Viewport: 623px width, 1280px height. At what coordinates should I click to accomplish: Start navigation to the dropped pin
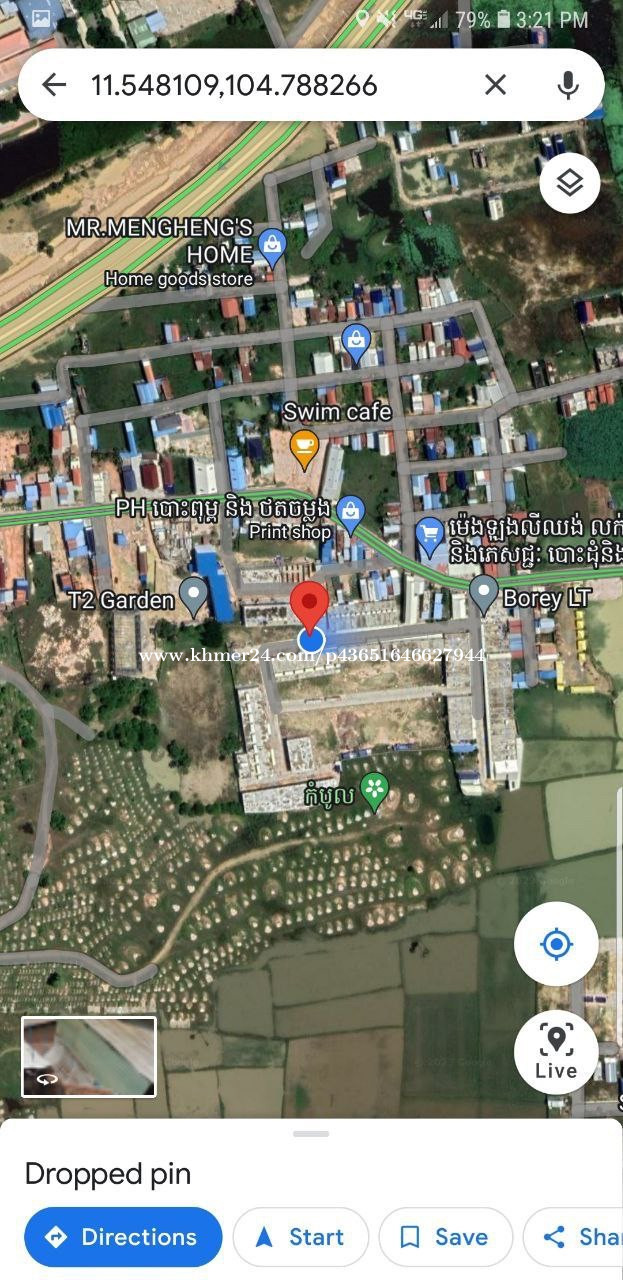pyautogui.click(x=300, y=1237)
